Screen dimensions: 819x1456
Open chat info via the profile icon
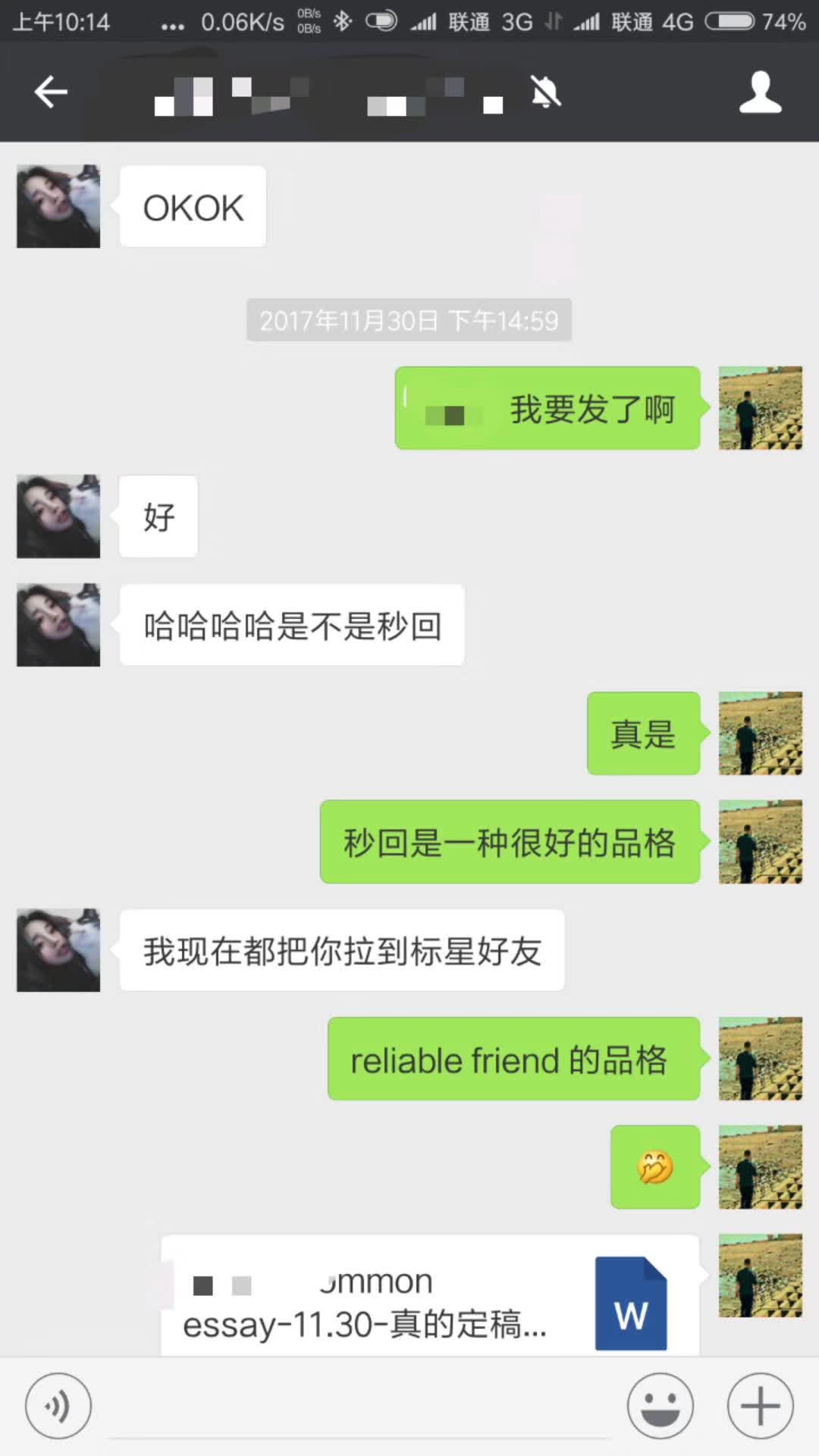pyautogui.click(x=760, y=93)
